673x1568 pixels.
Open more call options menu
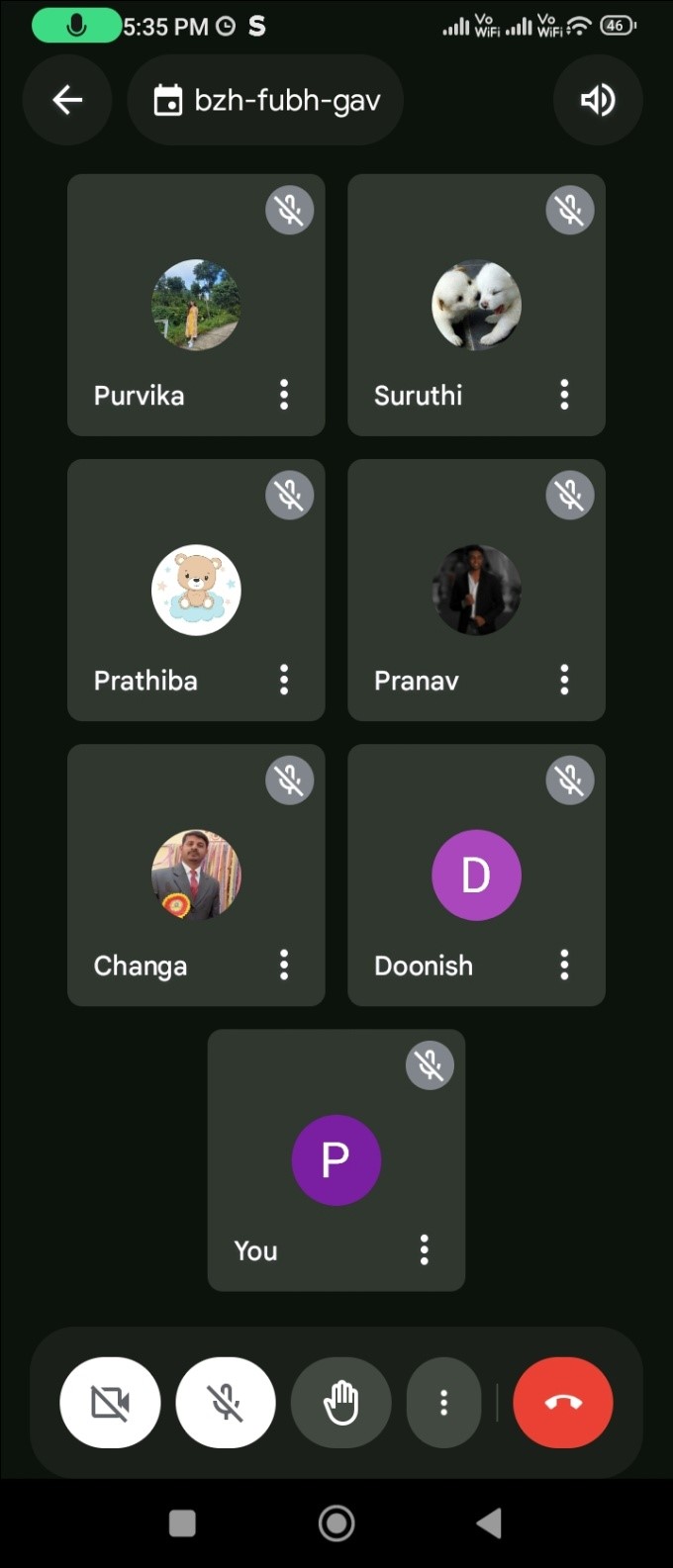[443, 1402]
